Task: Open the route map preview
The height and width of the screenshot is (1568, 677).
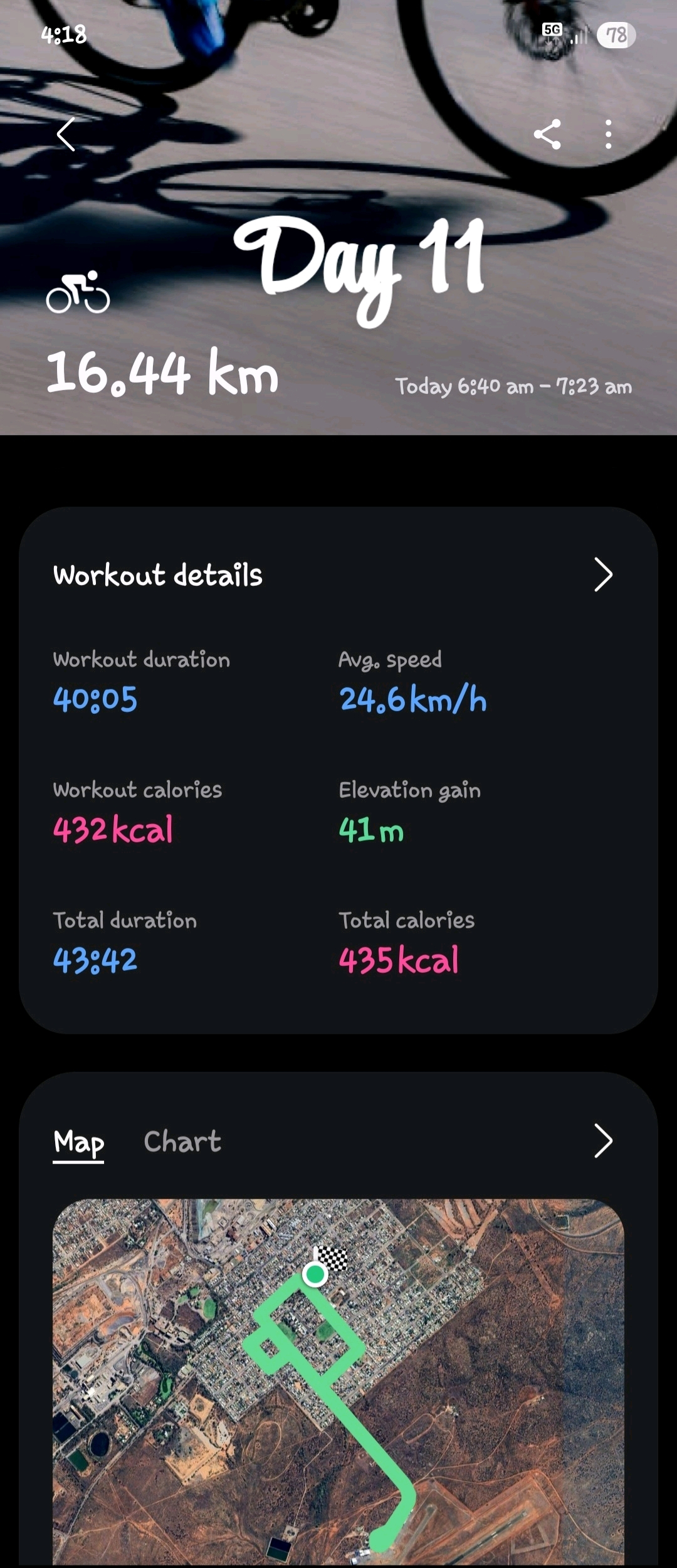Action: point(338,1380)
